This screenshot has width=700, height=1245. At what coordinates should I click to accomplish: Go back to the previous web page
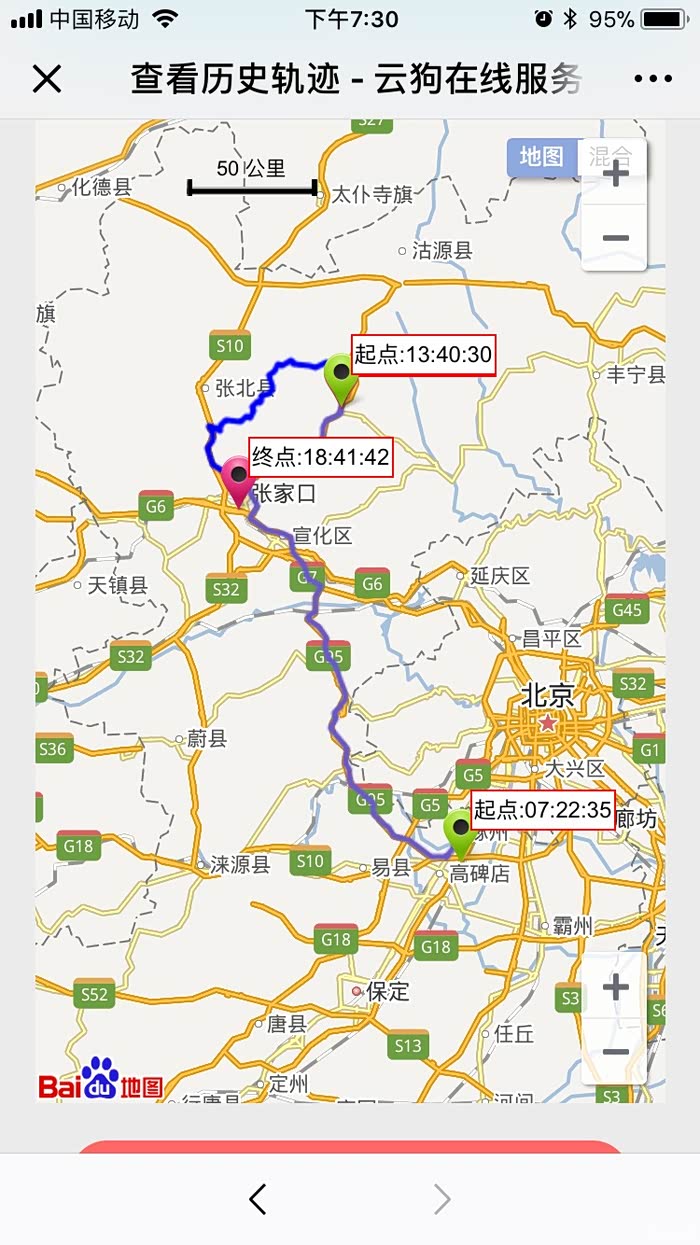point(258,1199)
